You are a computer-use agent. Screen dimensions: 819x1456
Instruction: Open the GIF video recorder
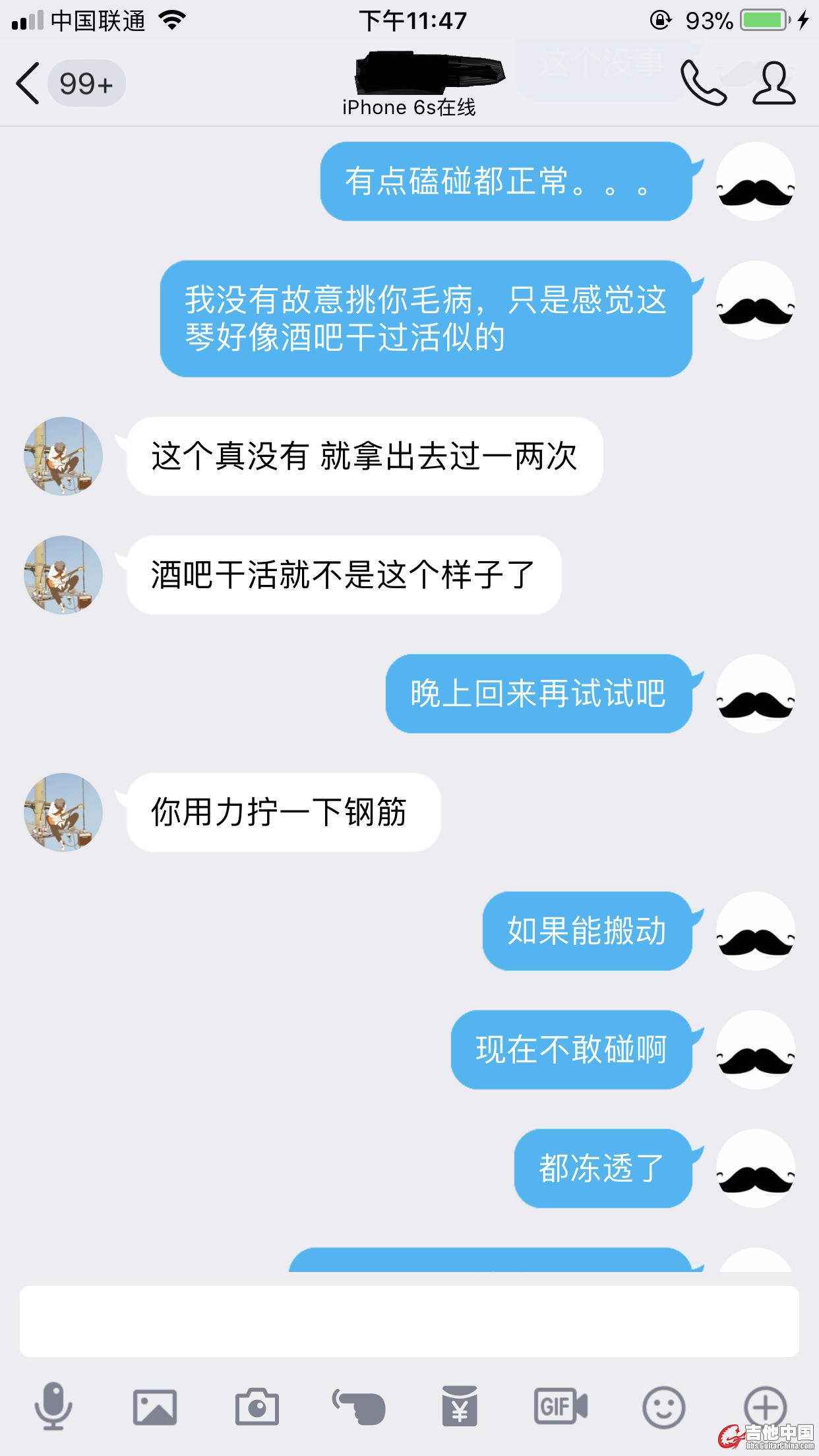pyautogui.click(x=561, y=1407)
